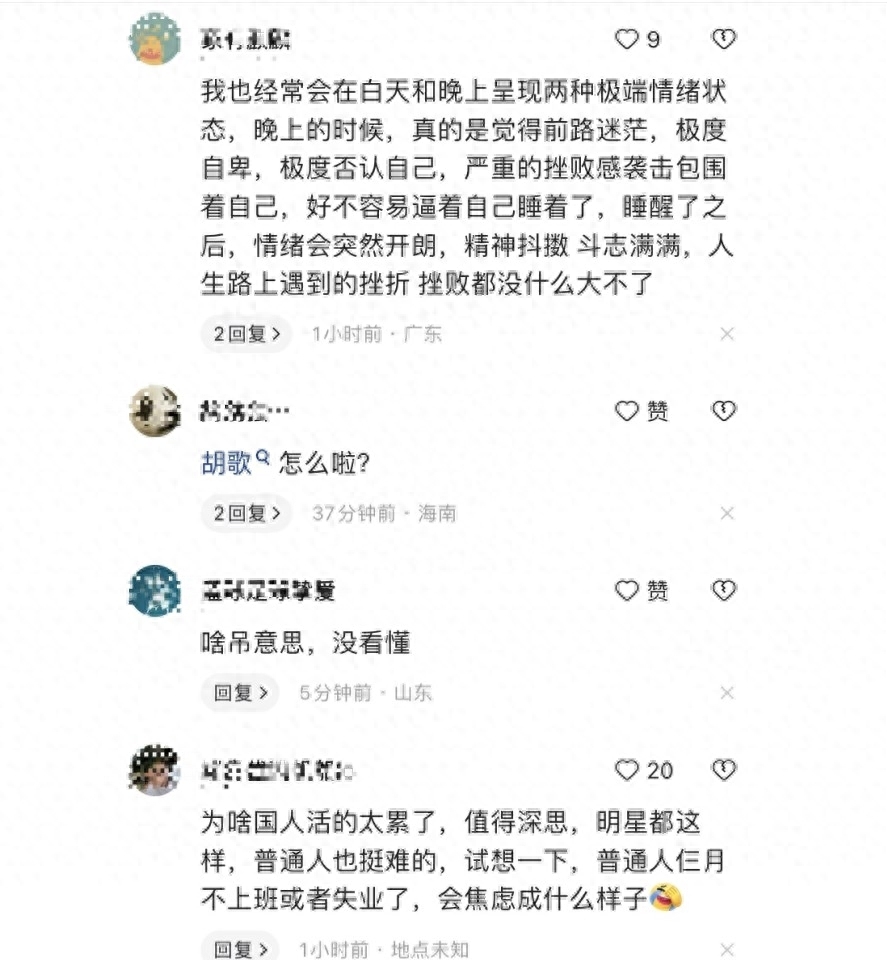Dismiss the 地点未知 comment

point(727,948)
